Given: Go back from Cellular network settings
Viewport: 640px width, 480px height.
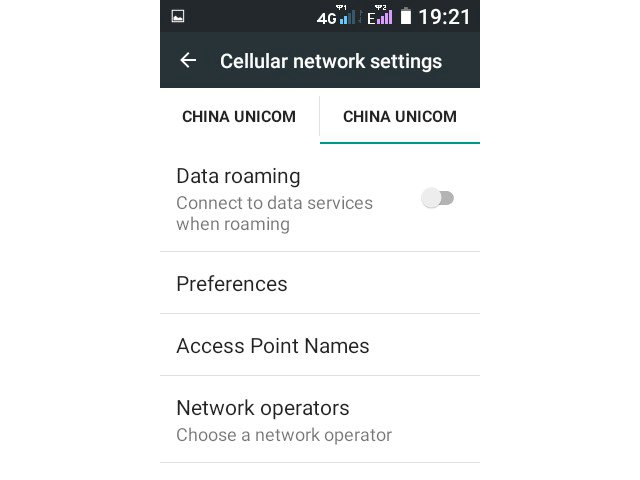Looking at the screenshot, I should coord(188,61).
